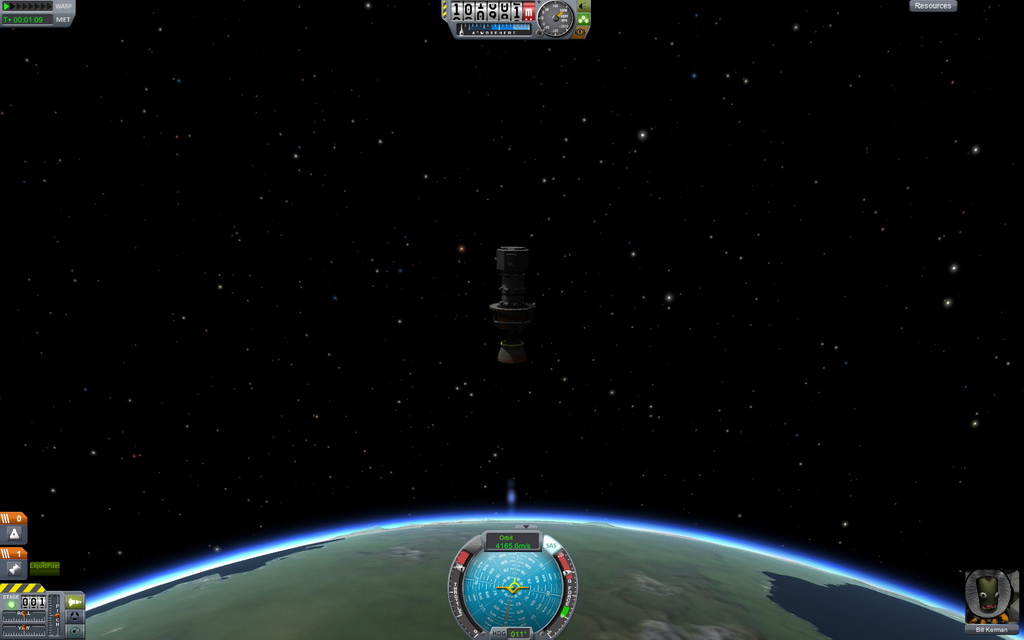Toggle the MET mission clock mode
The width and height of the screenshot is (1024, 640).
pyautogui.click(x=63, y=19)
